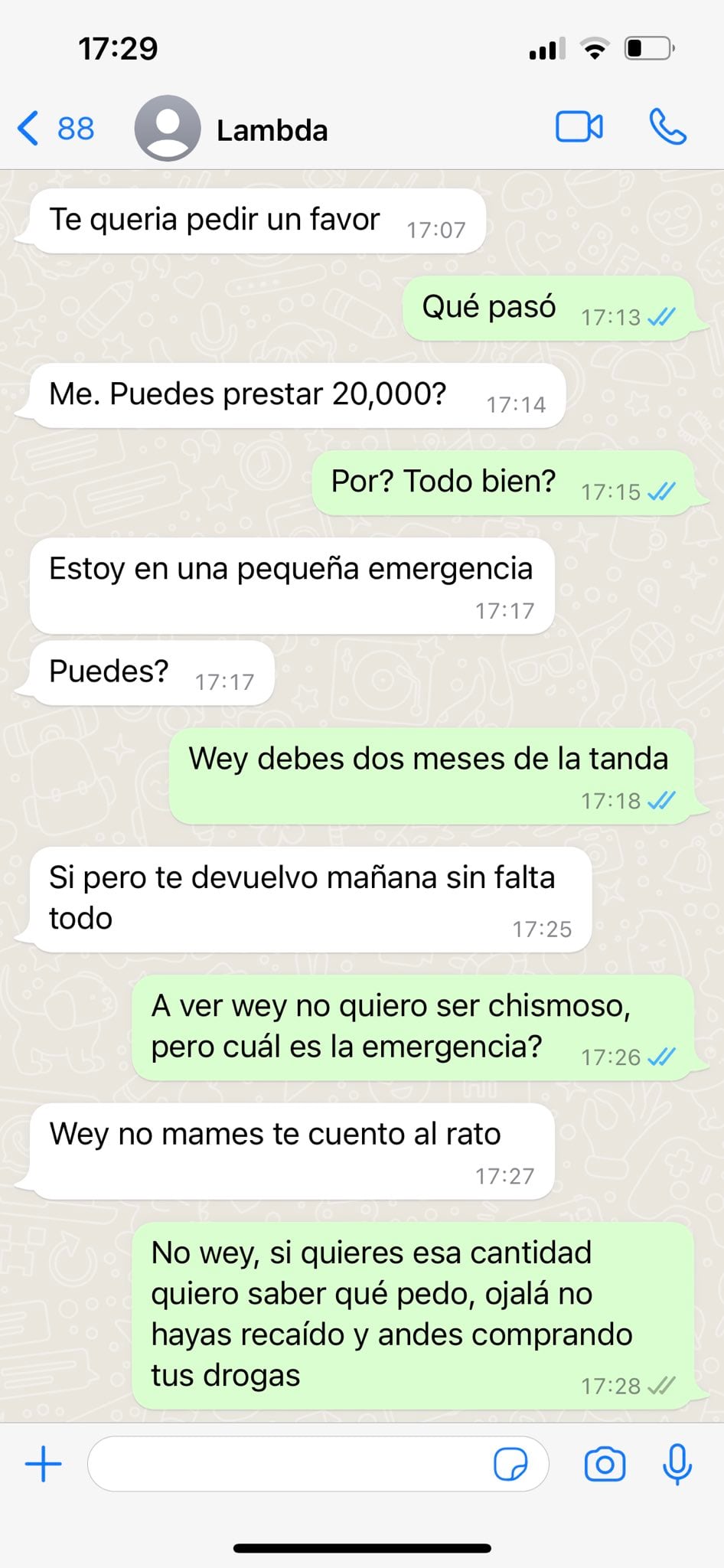Go back using the chevron with 88 unread
This screenshot has height=1568, width=724.
54,129
